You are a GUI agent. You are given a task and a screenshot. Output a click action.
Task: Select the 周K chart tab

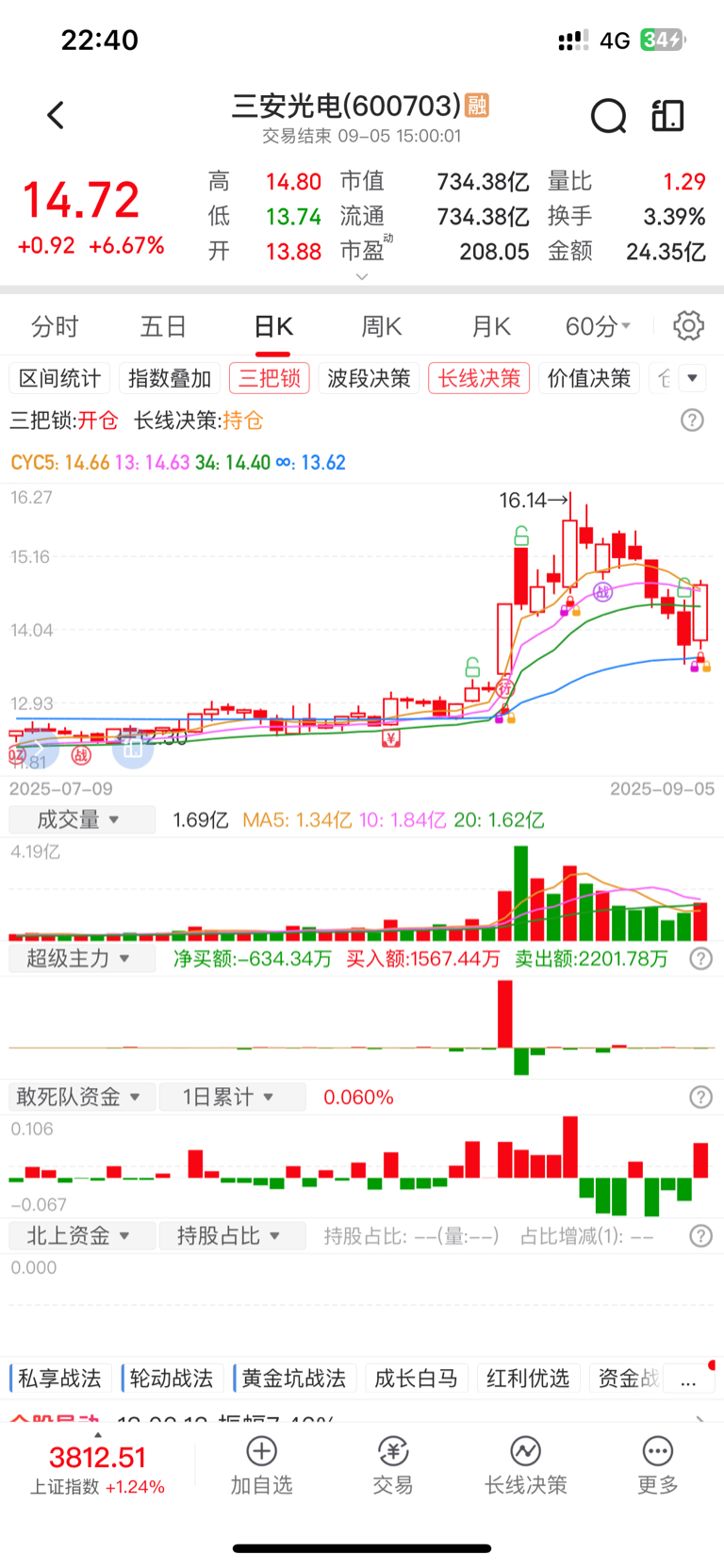(382, 326)
